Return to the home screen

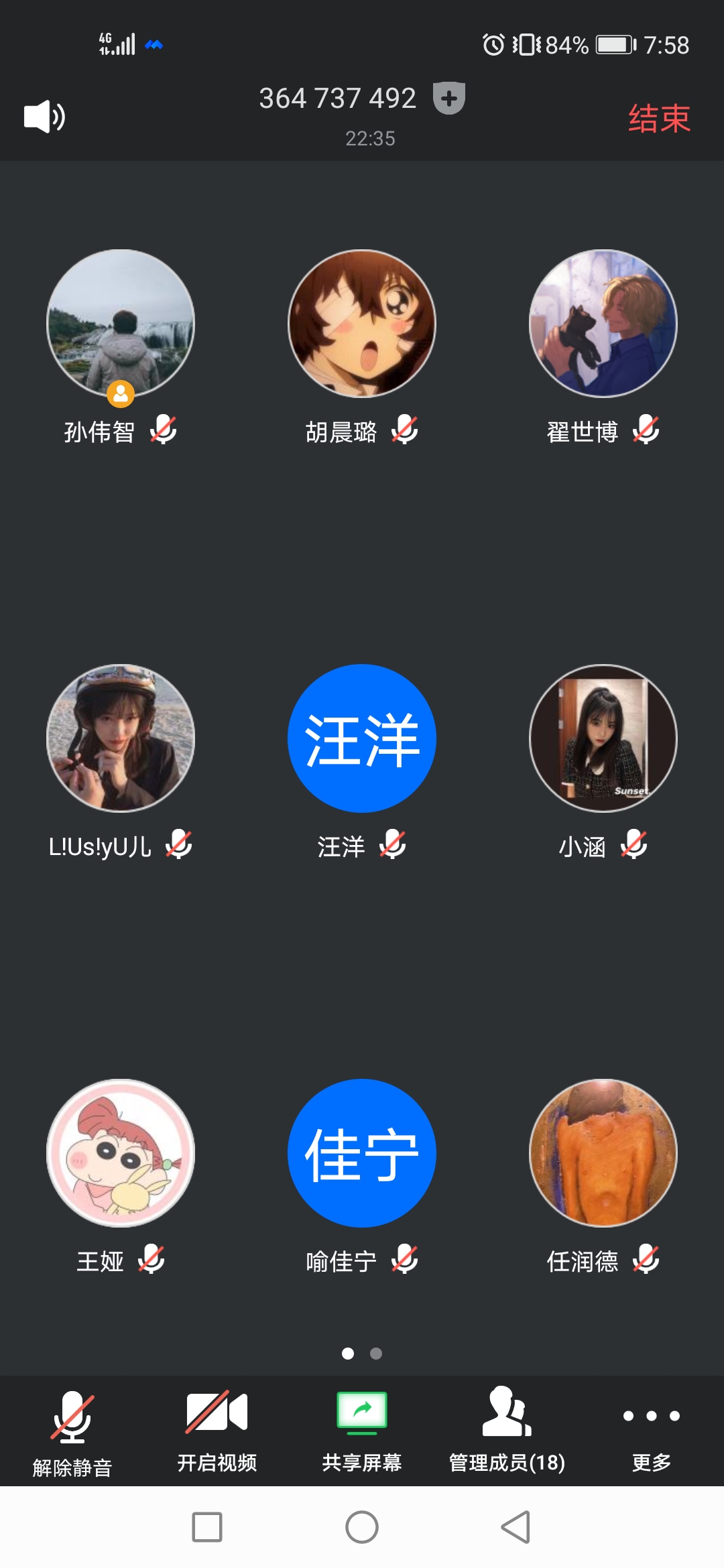pyautogui.click(x=362, y=1527)
